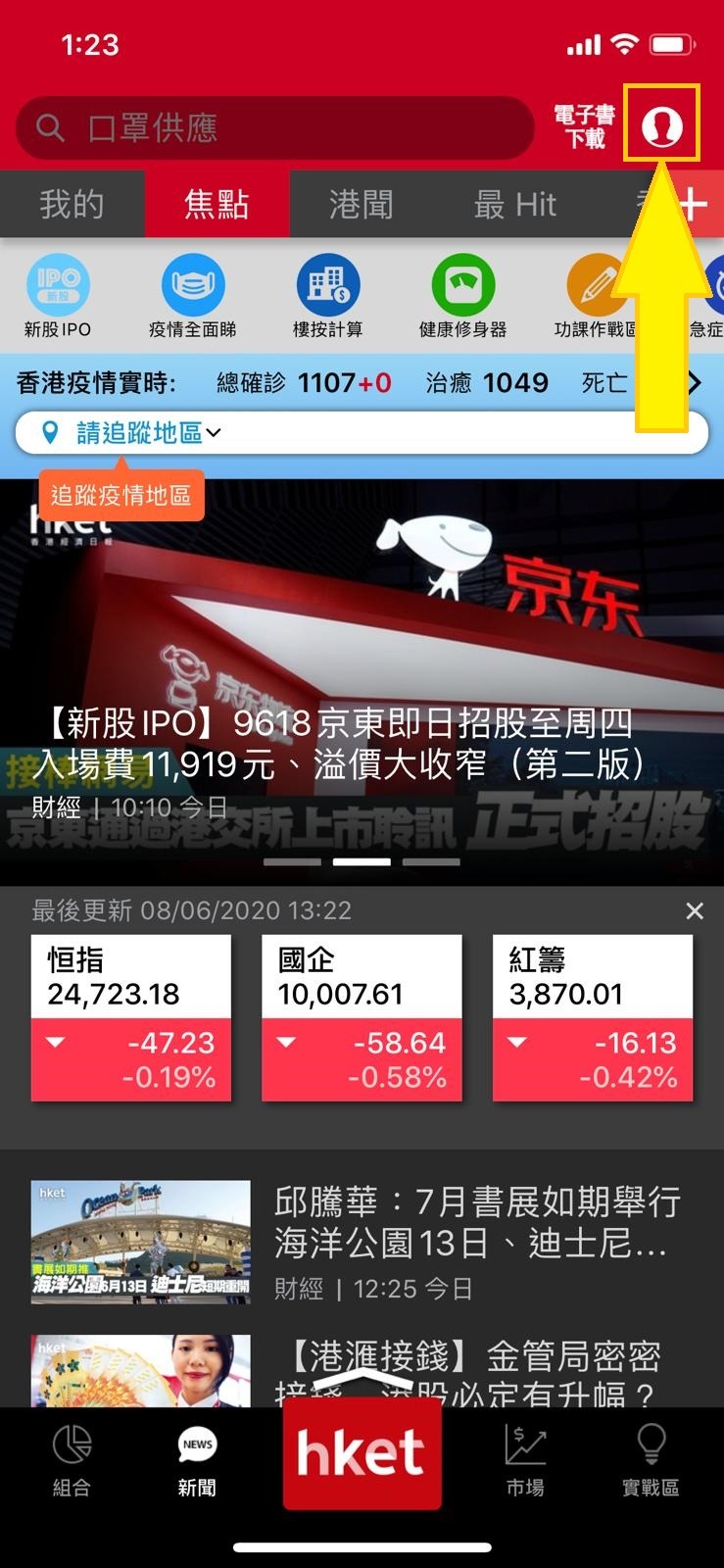
Task: Open the 新股 IPO shortcut
Action: tap(58, 296)
